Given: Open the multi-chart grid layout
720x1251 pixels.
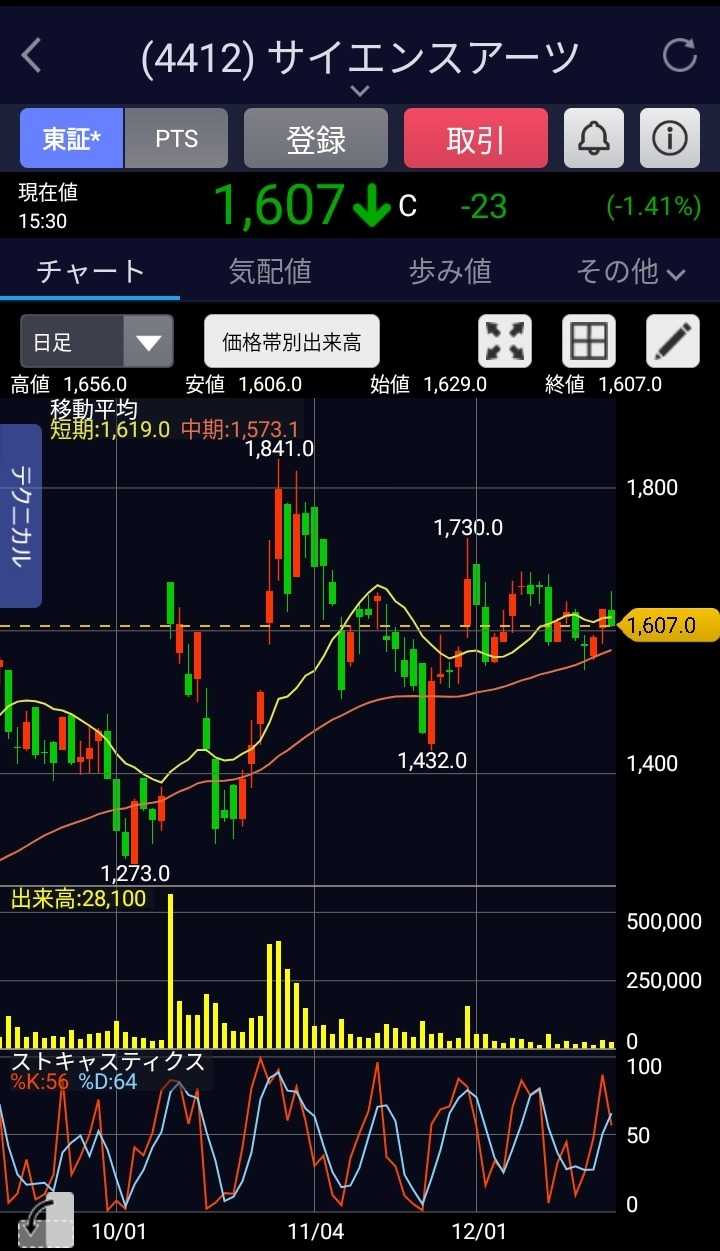Looking at the screenshot, I should (x=589, y=342).
